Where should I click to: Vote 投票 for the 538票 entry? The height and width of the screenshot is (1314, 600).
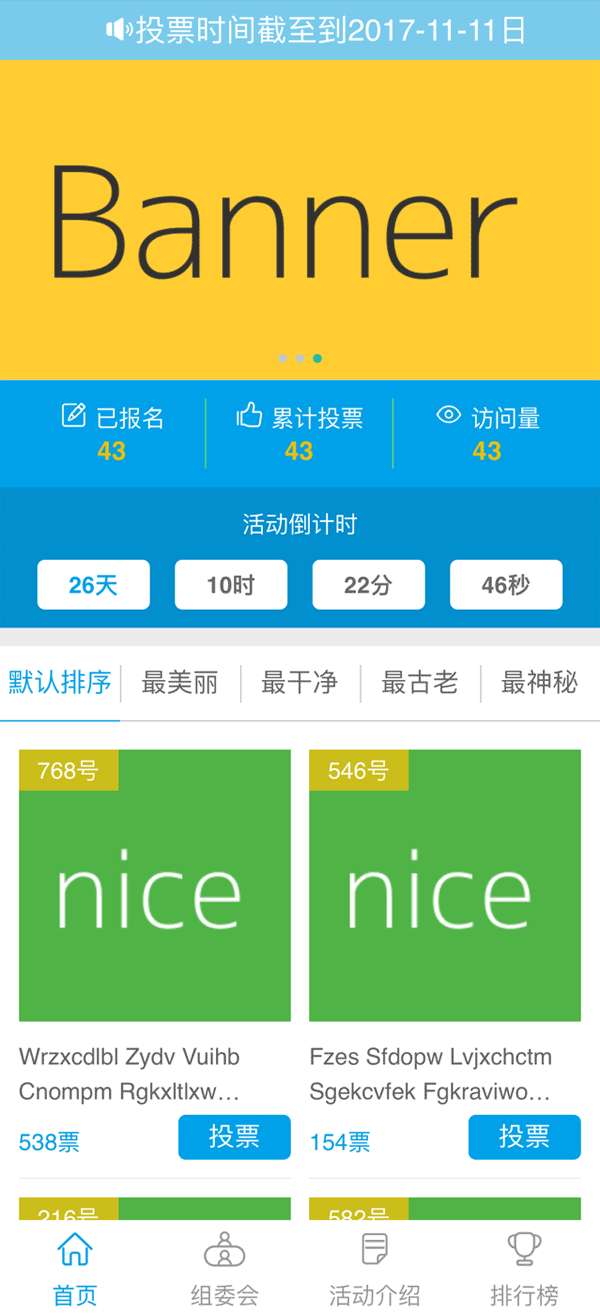click(234, 1137)
